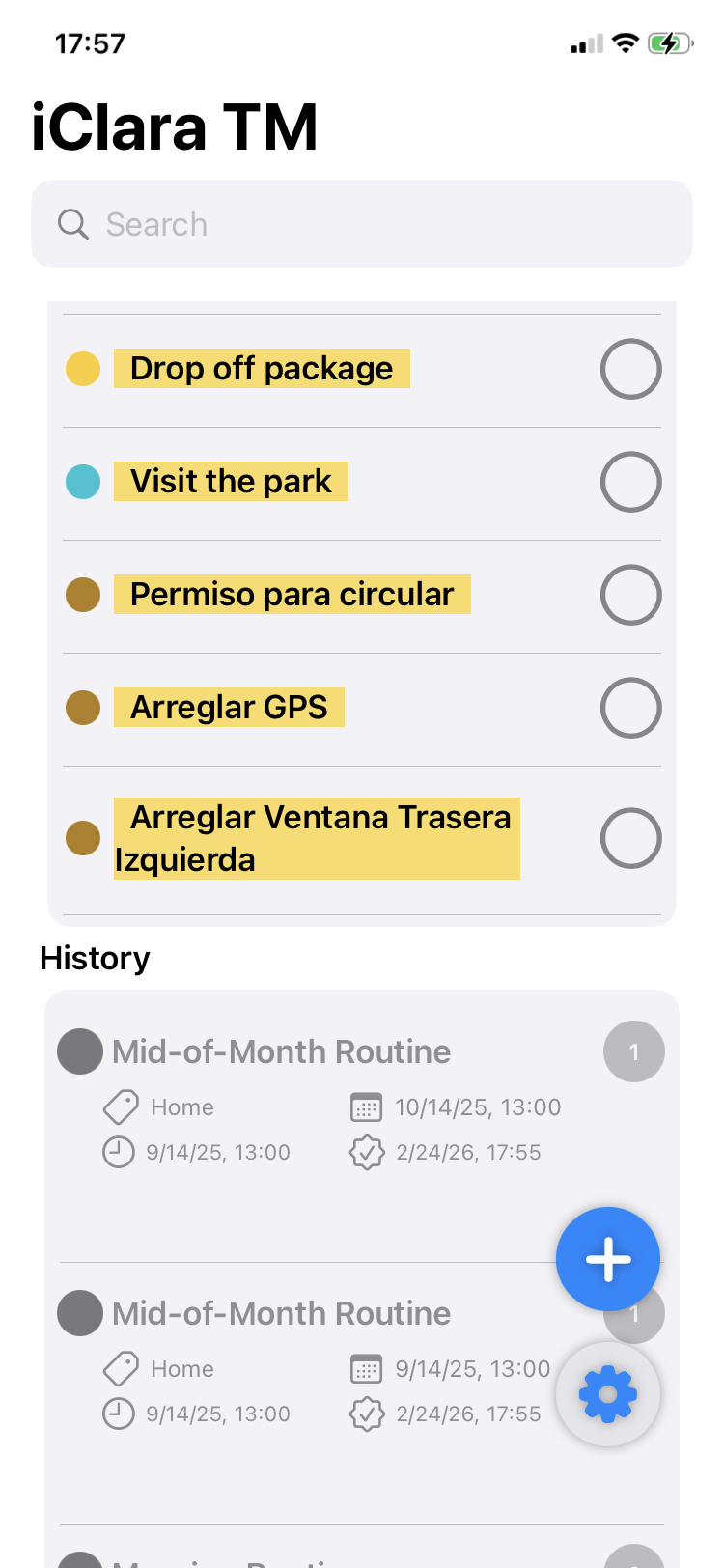Add a new task with plus button

coord(608,1259)
